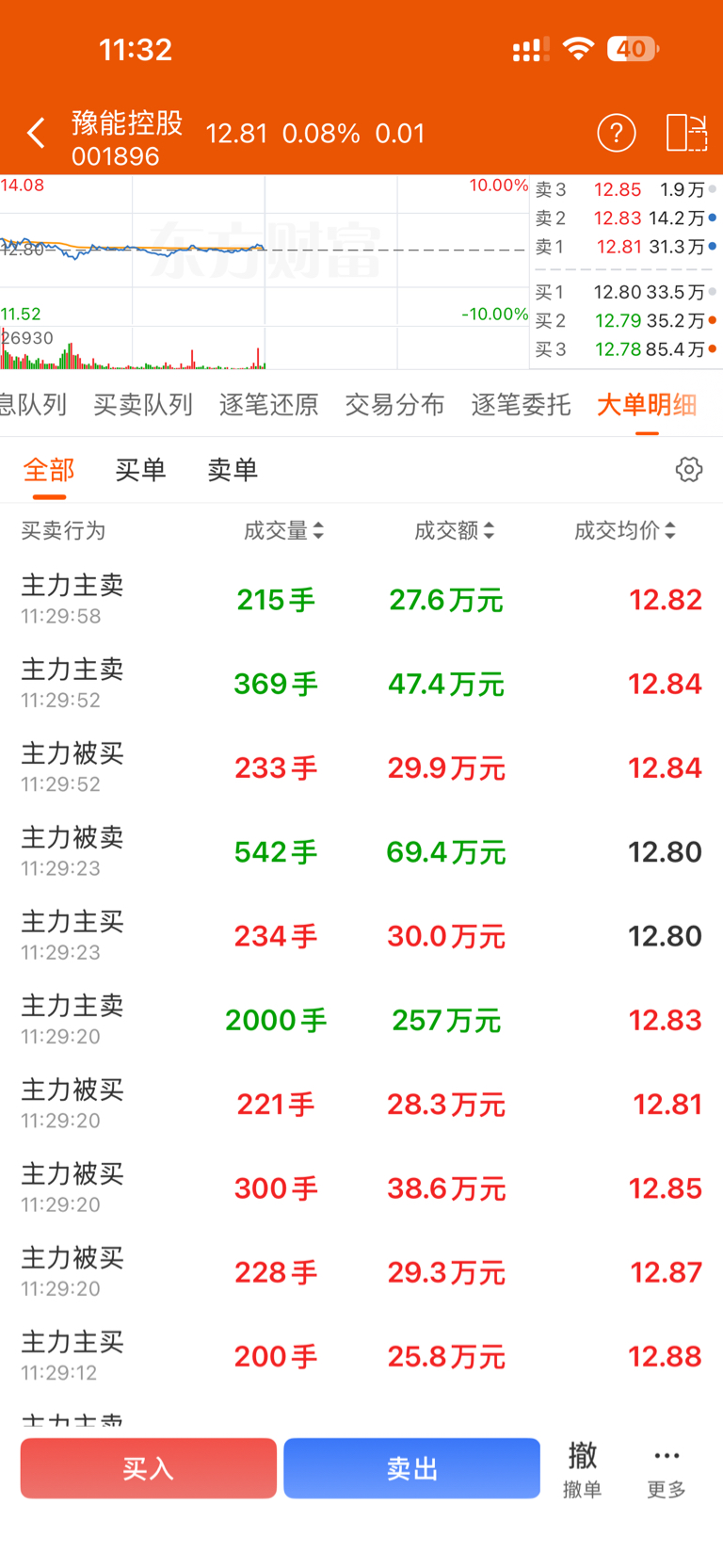723x1568 pixels.
Task: Open the 交易分布 tab
Action: click(x=394, y=405)
